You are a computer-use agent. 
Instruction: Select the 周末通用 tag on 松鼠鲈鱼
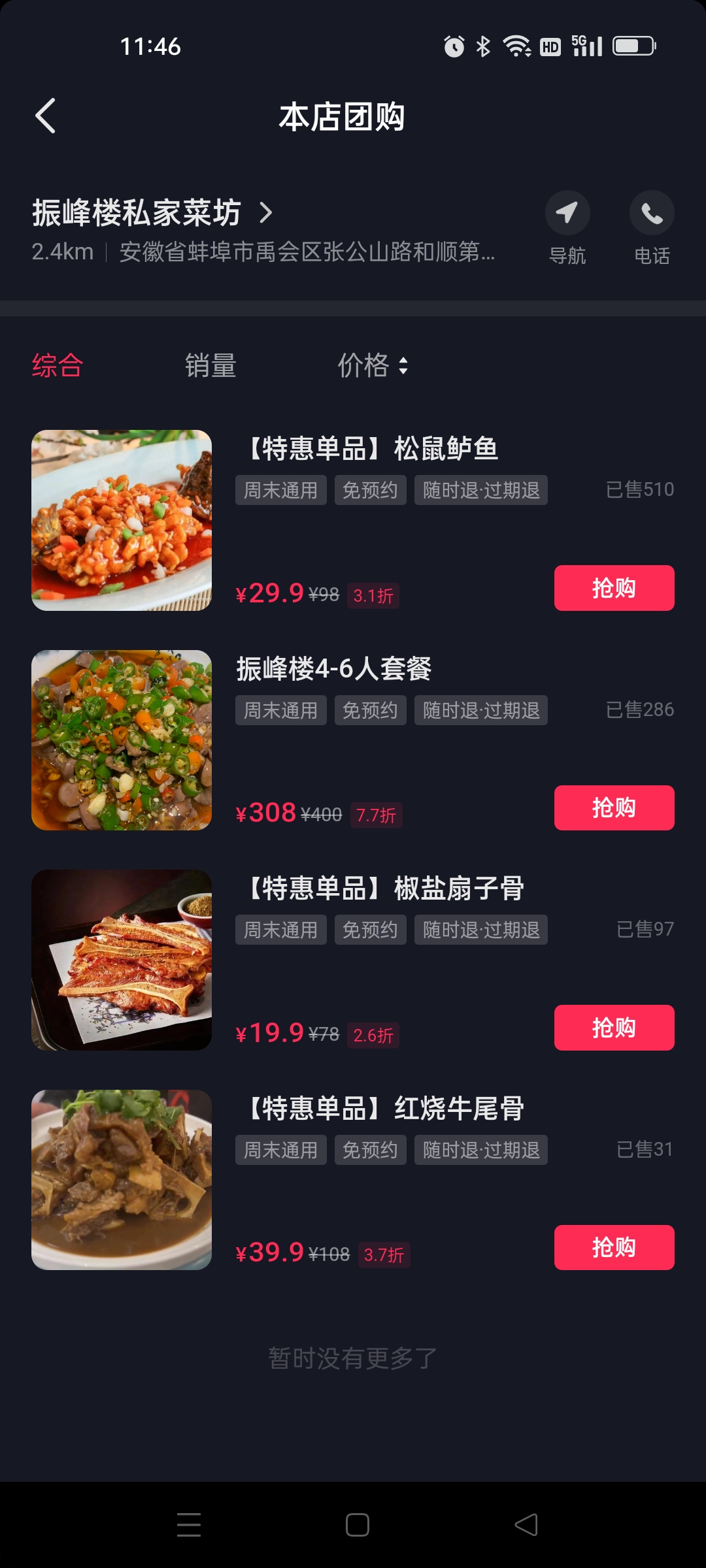[x=280, y=490]
